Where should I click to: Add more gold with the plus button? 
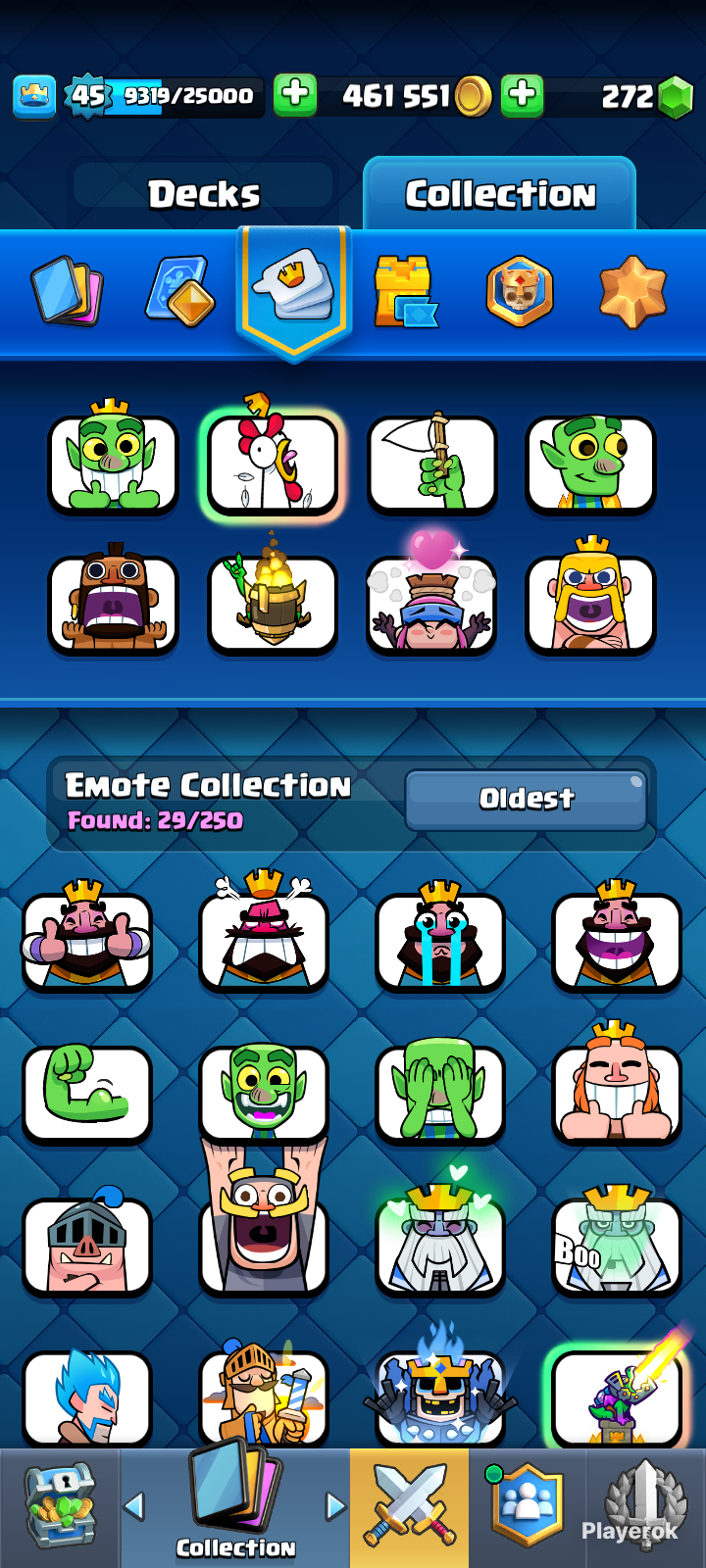click(294, 95)
